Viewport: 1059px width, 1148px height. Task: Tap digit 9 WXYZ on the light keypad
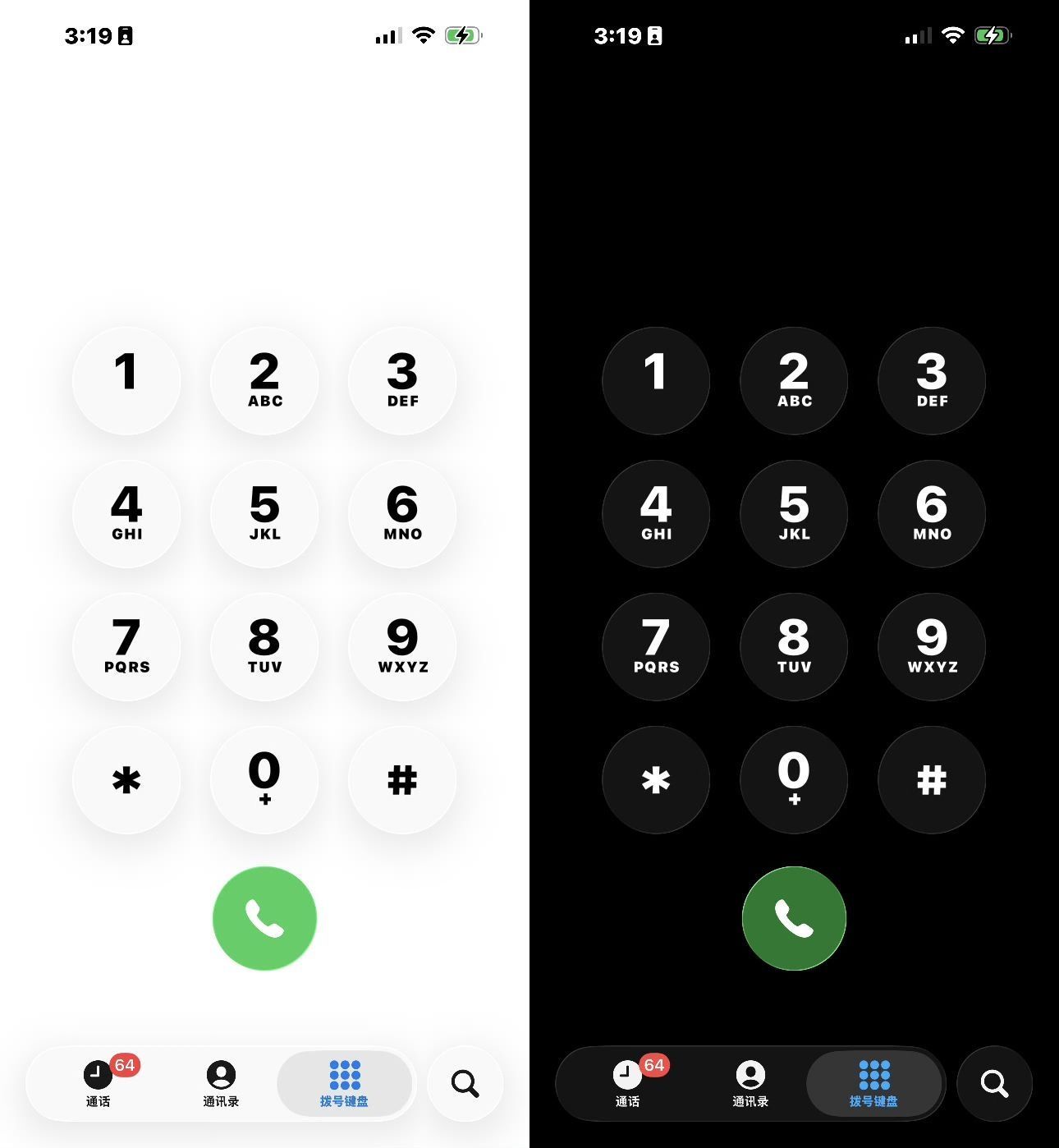coord(402,646)
